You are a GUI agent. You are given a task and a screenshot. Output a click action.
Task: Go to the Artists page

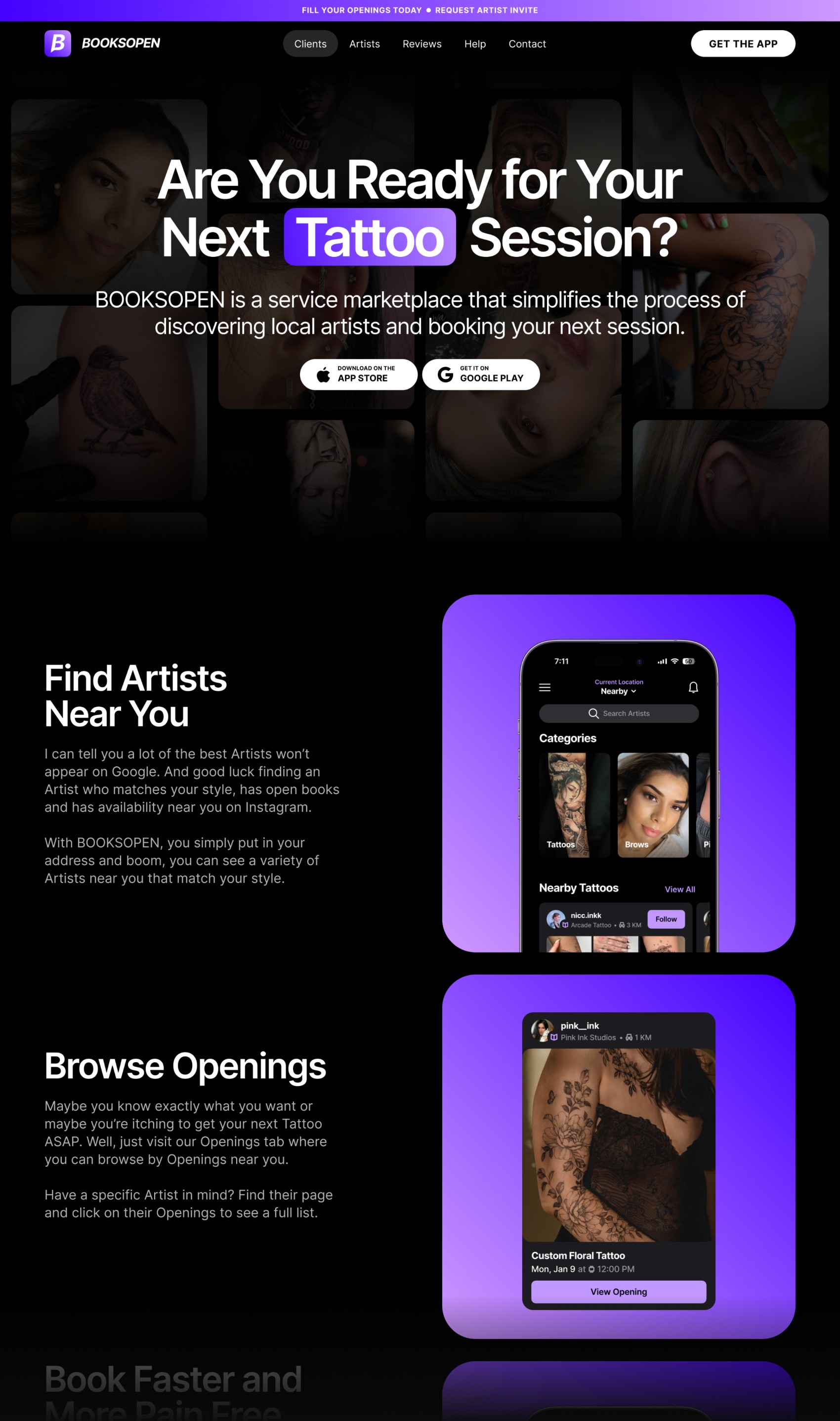pos(364,43)
